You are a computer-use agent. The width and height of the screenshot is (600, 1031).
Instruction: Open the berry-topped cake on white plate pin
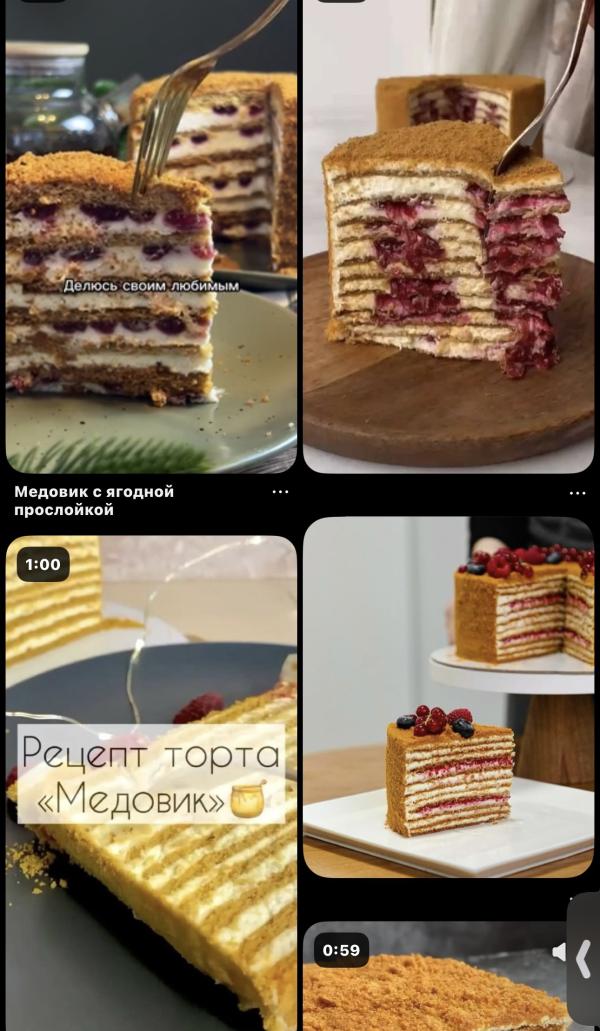tap(449, 697)
